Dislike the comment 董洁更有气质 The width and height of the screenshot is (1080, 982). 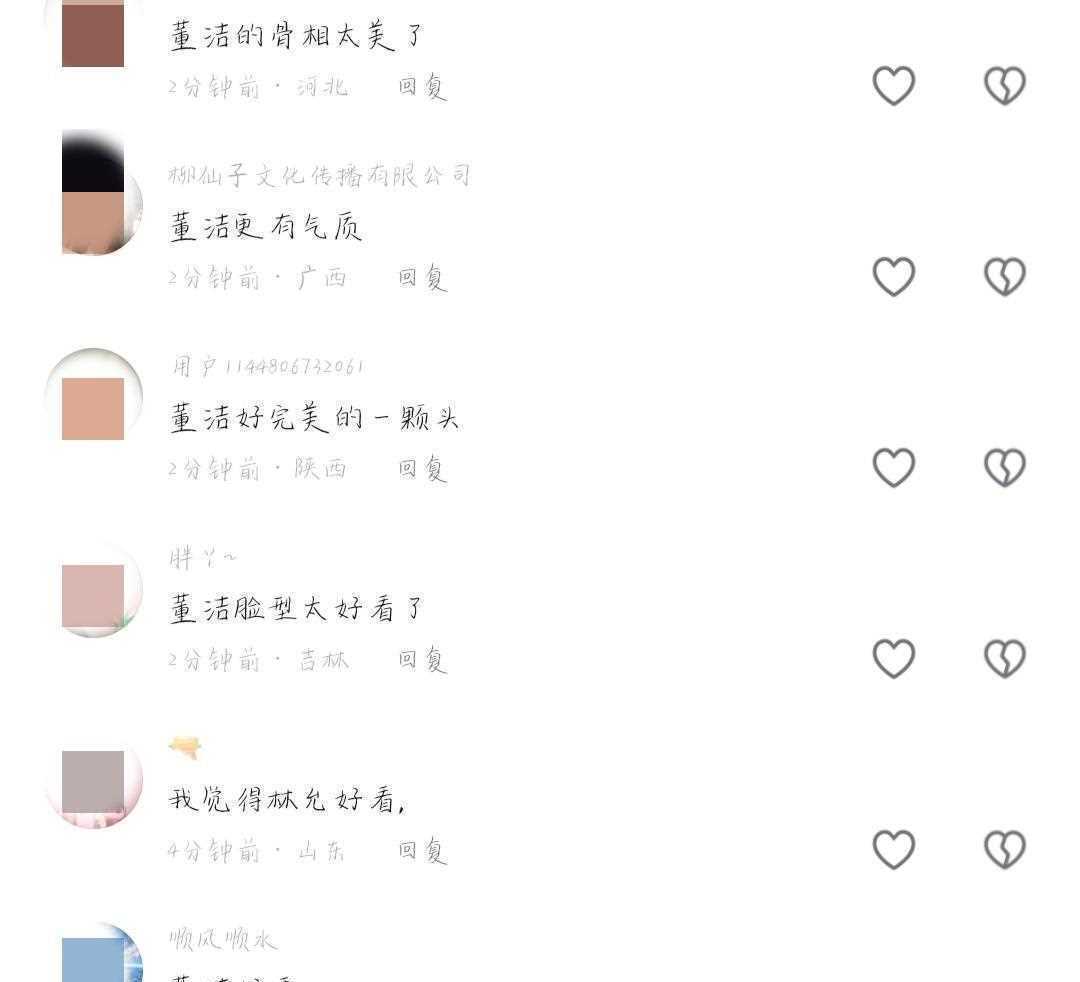[1005, 277]
